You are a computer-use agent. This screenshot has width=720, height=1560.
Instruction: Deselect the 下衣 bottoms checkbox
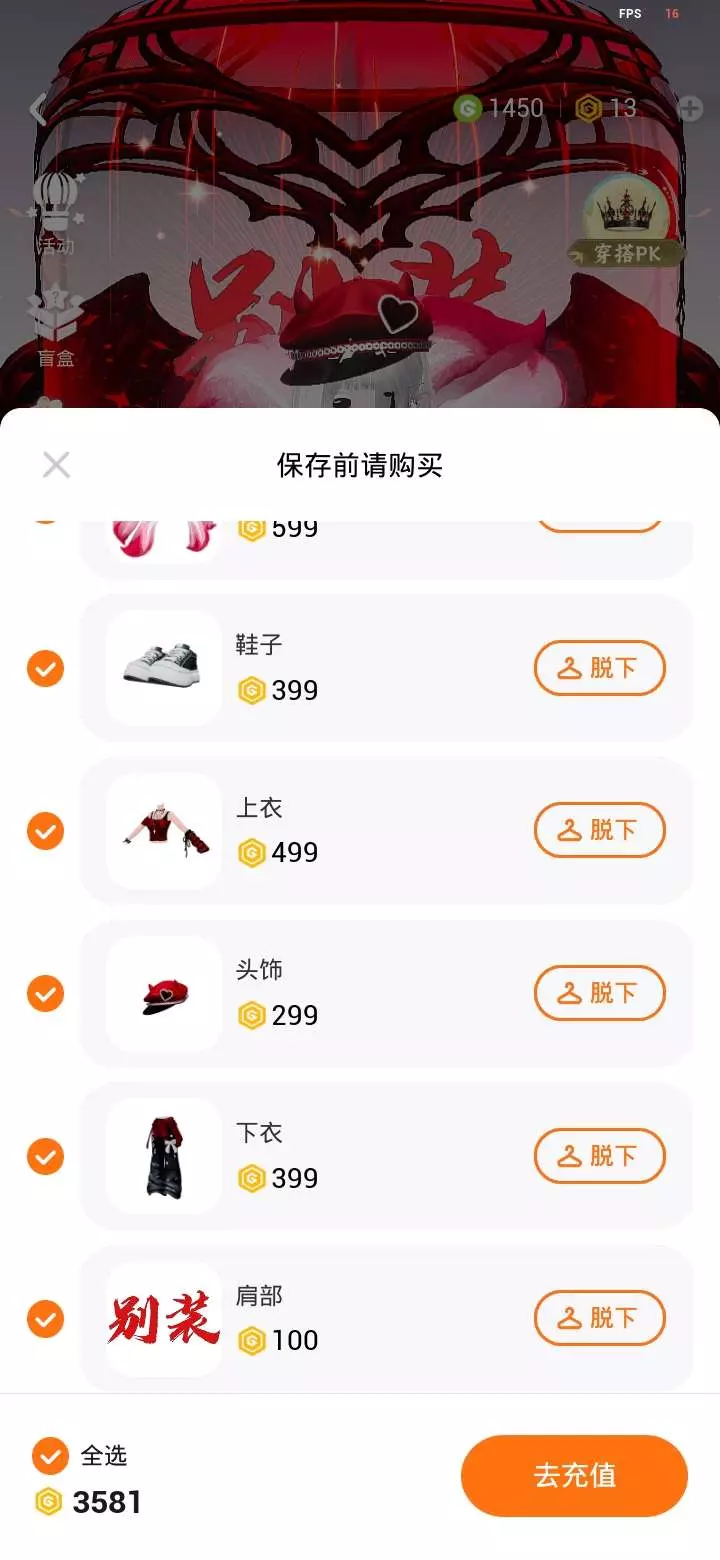pos(45,1157)
